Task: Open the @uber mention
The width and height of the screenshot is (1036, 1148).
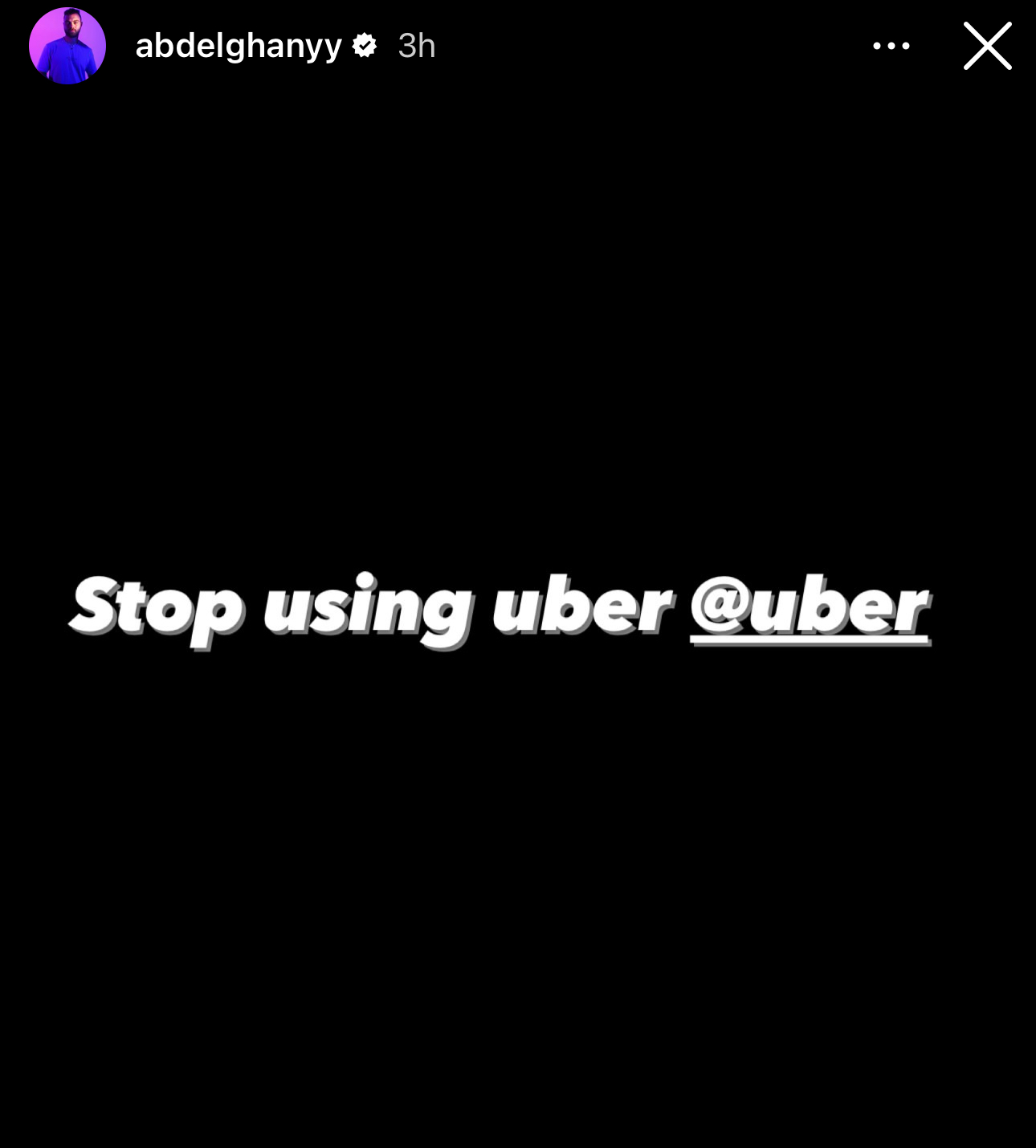Action: 809,608
